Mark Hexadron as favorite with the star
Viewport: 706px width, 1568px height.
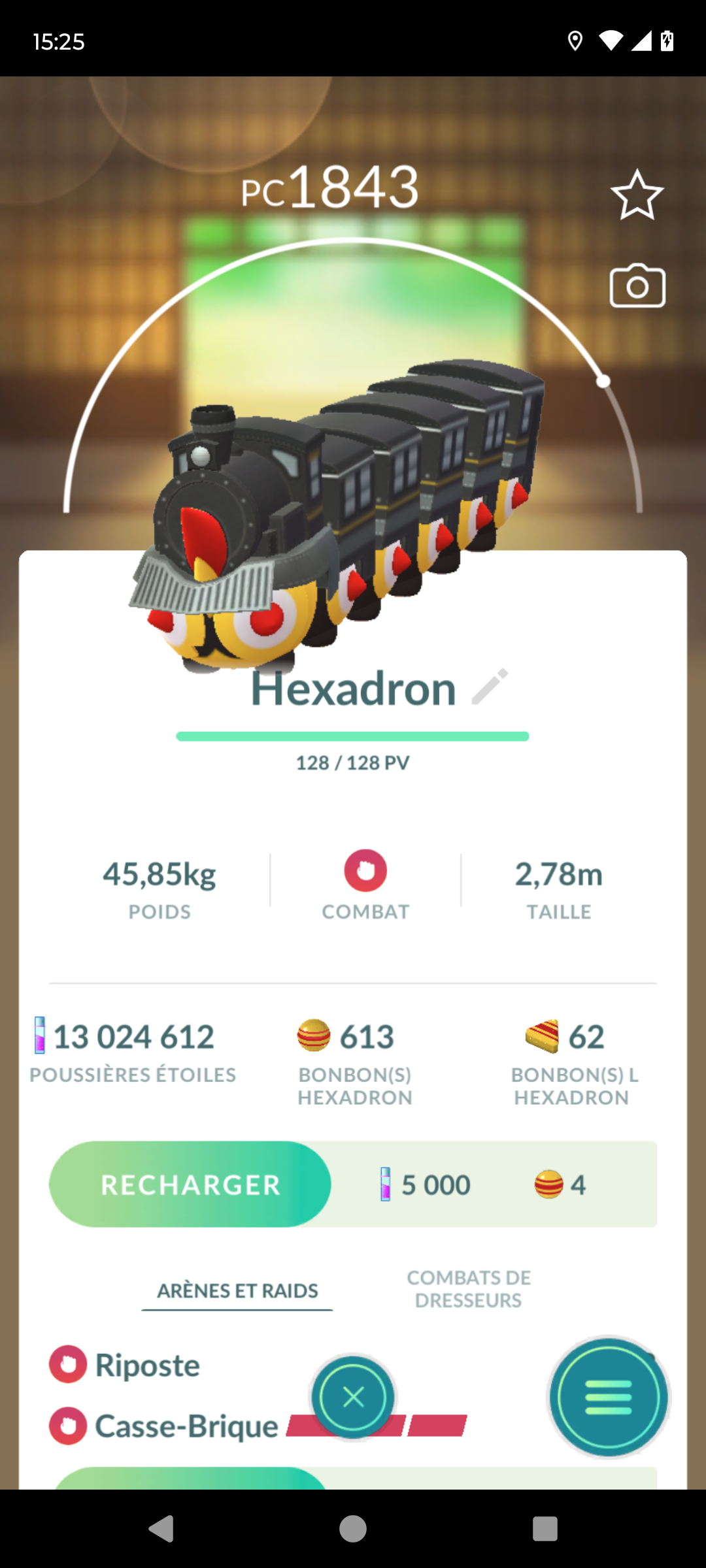coord(637,195)
